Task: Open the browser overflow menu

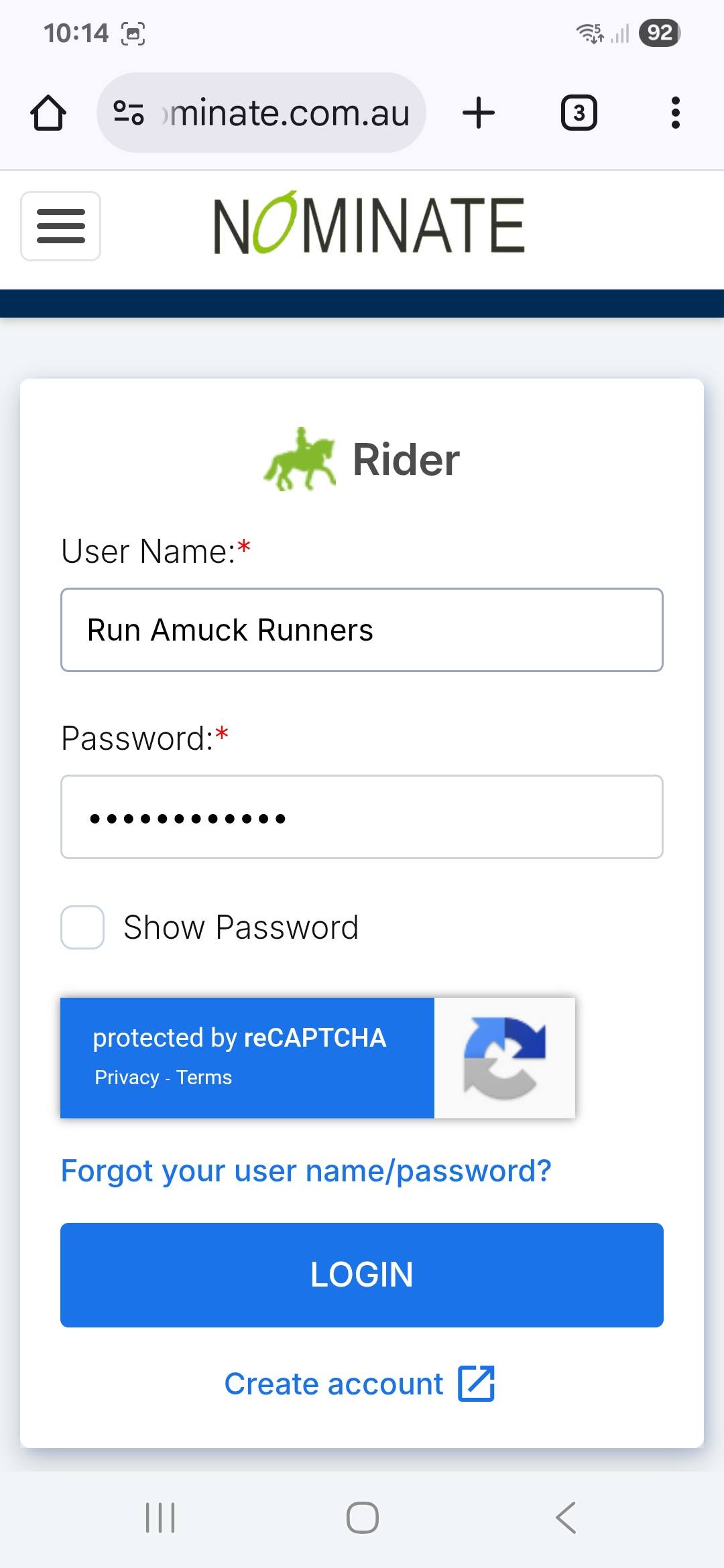Action: [676, 113]
